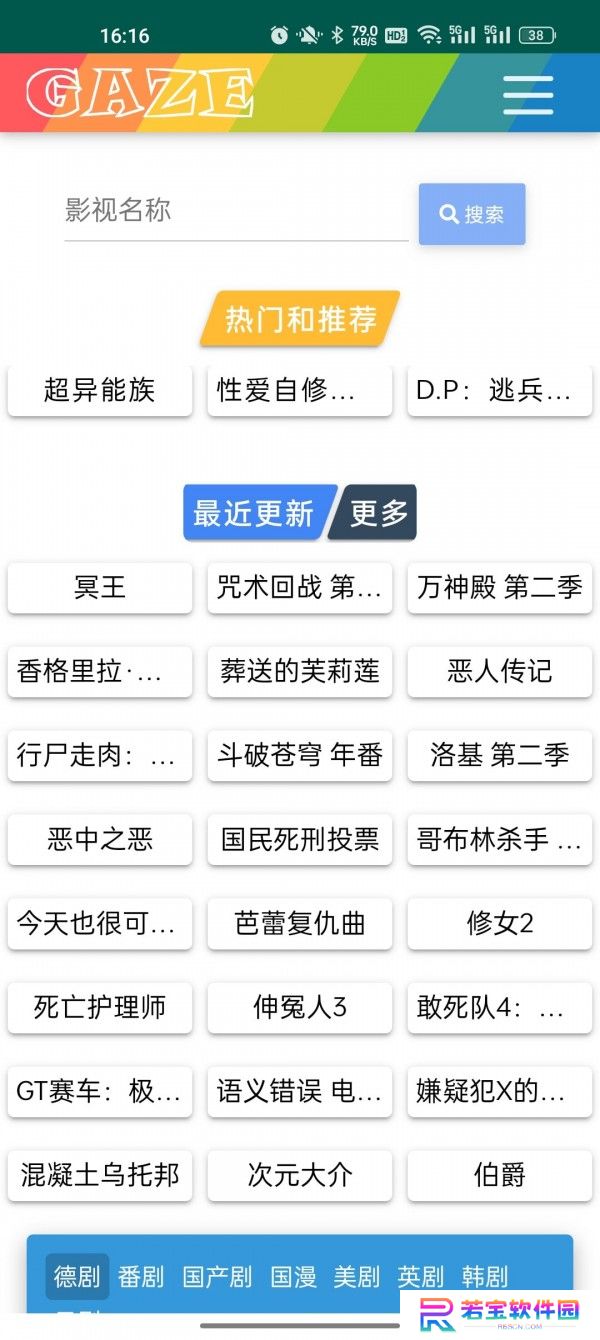
Task: Open 万神殿 第二季
Action: pyautogui.click(x=500, y=587)
